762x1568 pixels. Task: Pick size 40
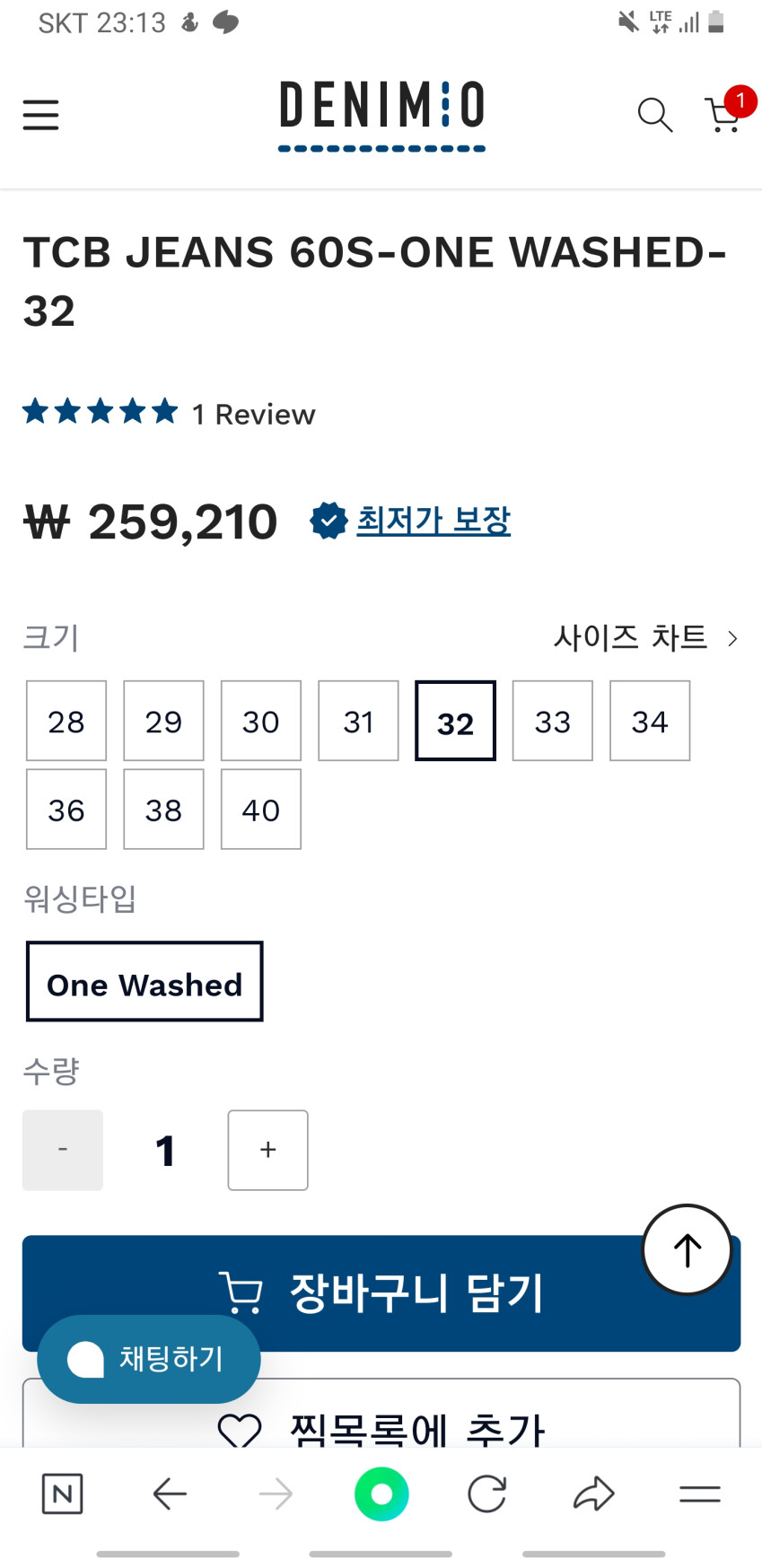pos(261,810)
